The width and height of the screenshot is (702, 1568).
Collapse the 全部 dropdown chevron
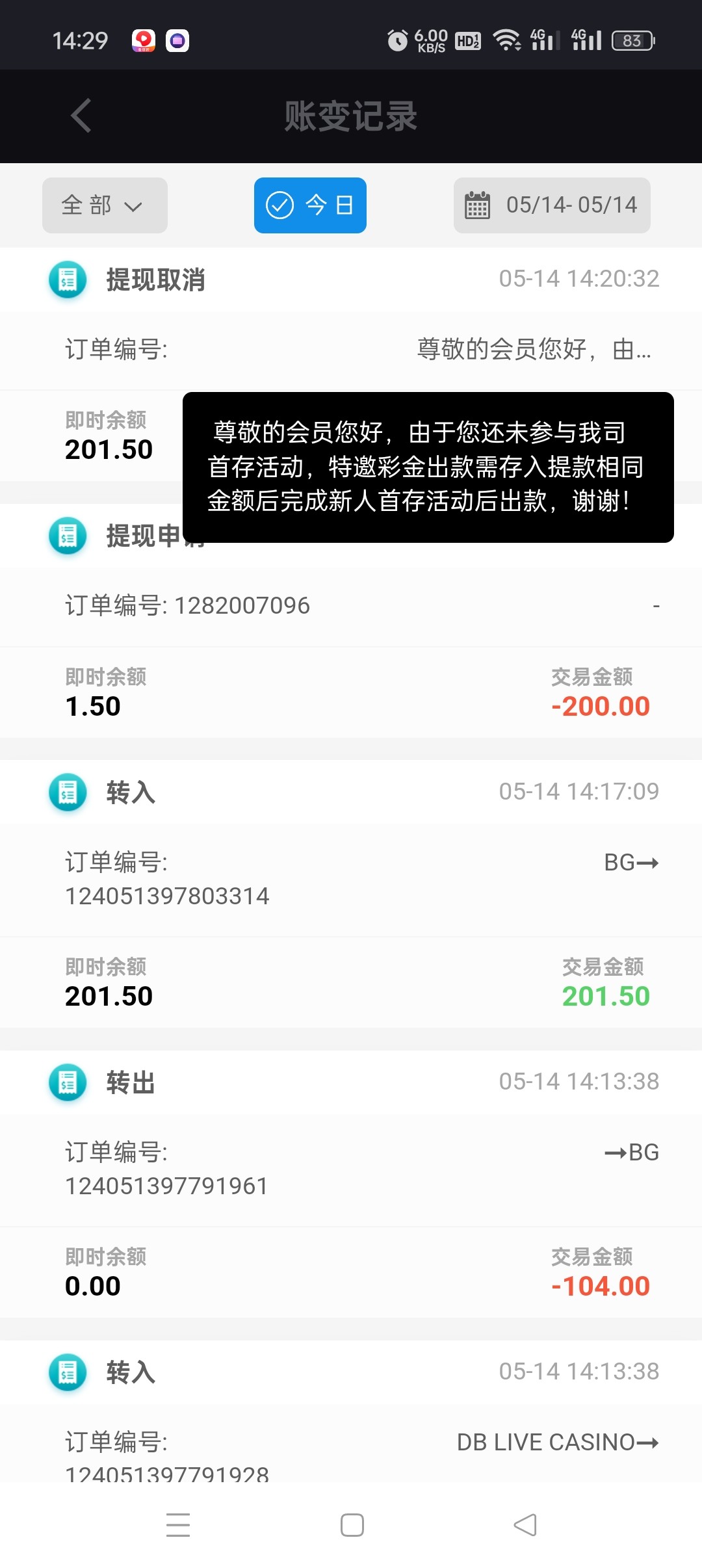coord(135,207)
